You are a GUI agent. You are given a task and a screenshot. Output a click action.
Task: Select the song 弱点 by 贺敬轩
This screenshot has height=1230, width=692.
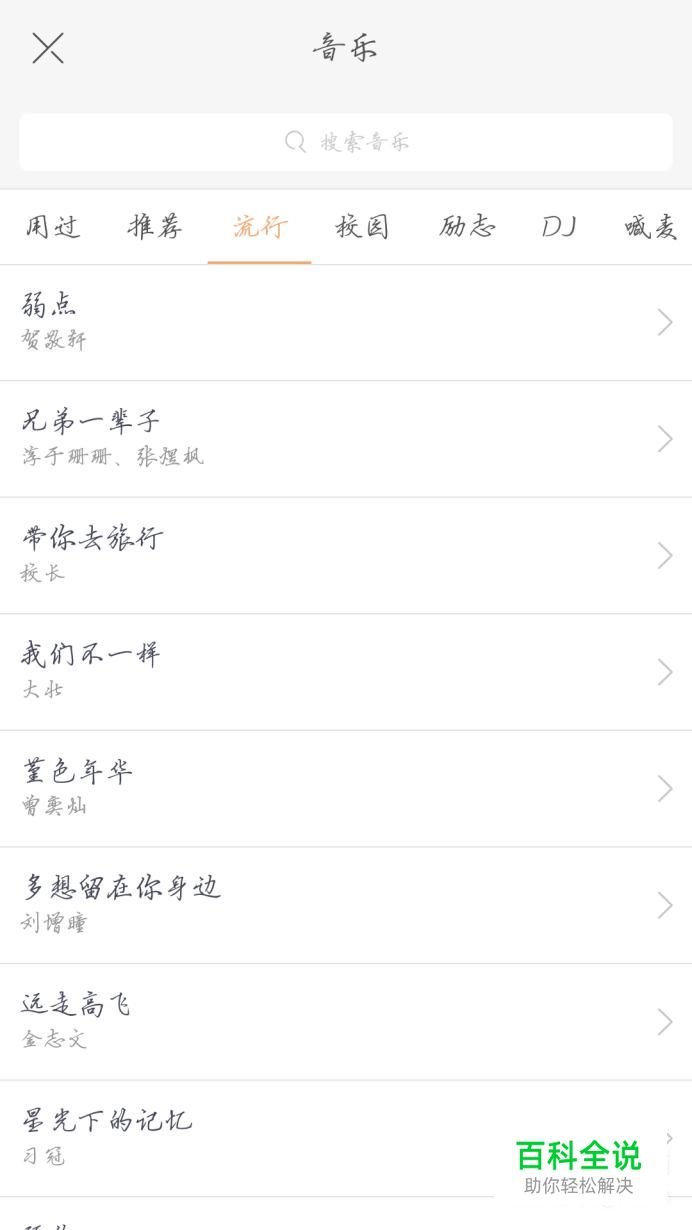(346, 322)
